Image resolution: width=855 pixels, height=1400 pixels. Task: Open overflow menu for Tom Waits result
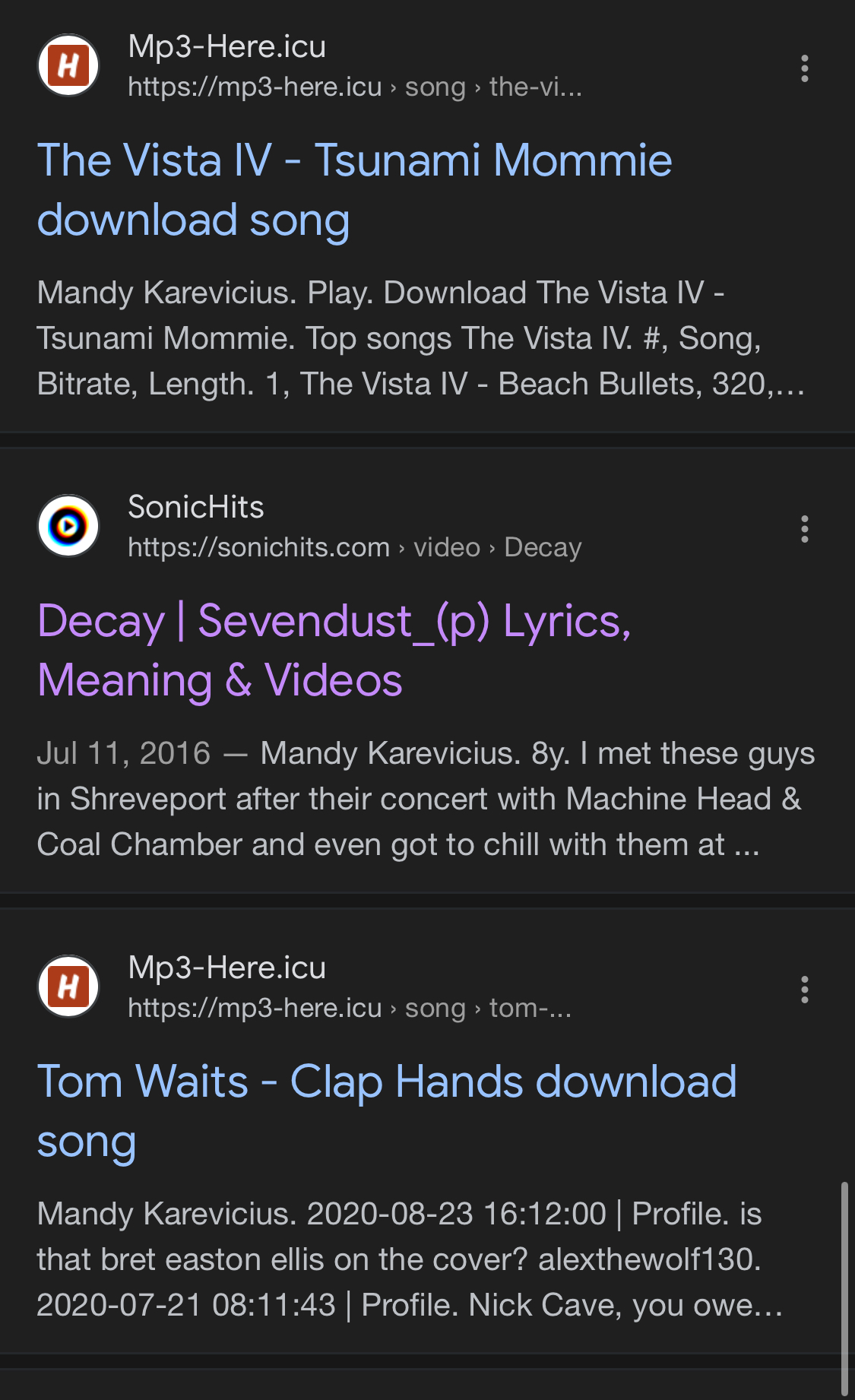(804, 990)
